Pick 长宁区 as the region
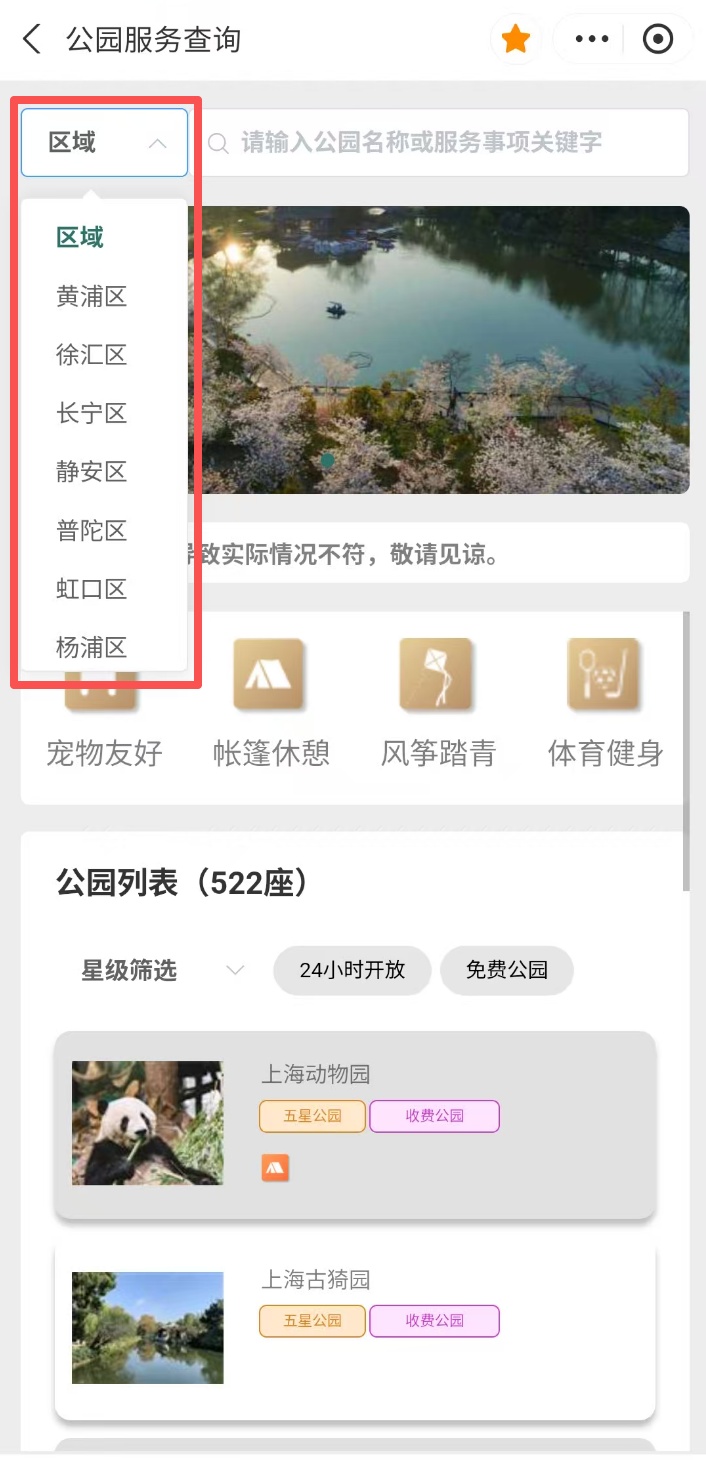 [x=92, y=413]
